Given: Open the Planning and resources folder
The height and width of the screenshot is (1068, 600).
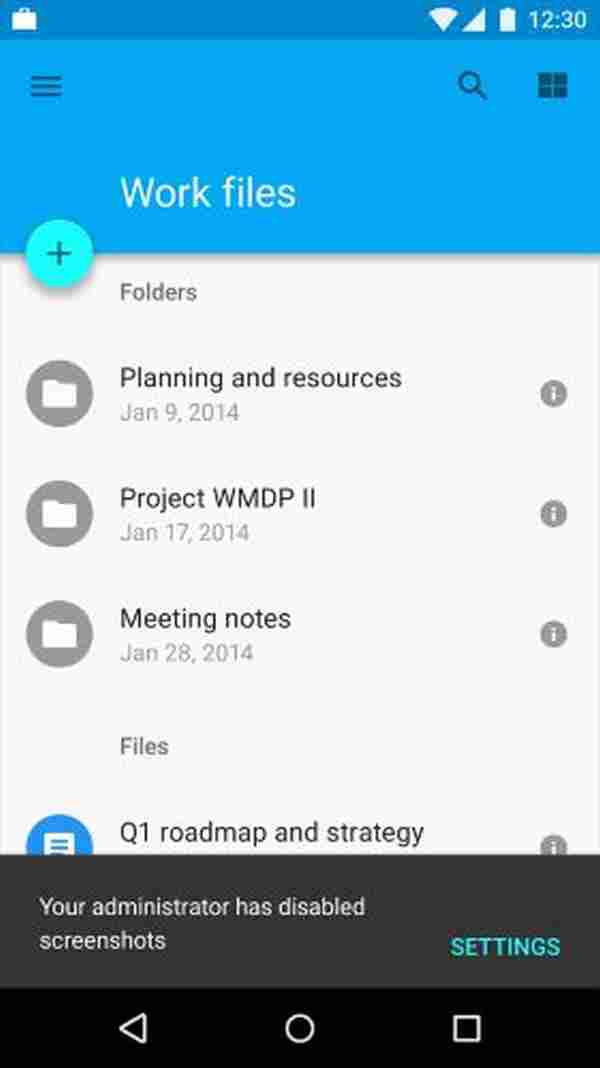Looking at the screenshot, I should [260, 393].
